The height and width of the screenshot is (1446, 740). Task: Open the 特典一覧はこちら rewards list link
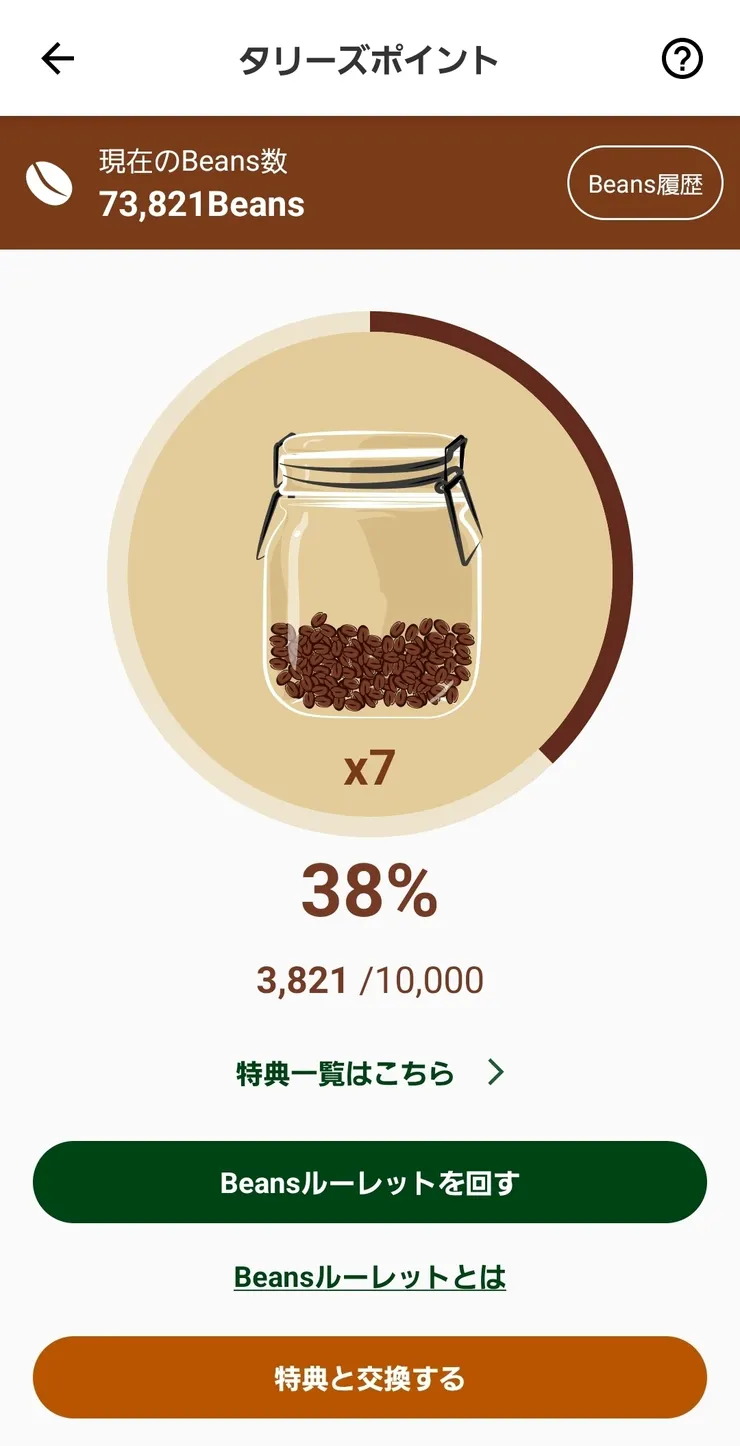click(345, 1071)
